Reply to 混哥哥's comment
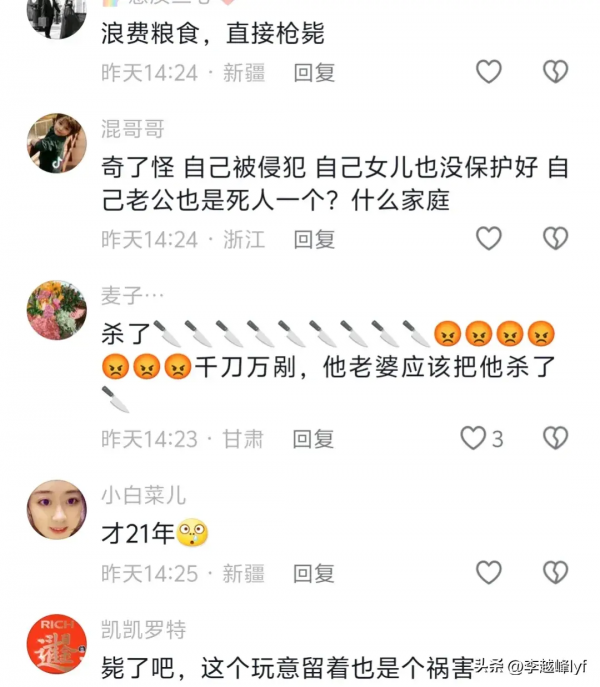 314,239
